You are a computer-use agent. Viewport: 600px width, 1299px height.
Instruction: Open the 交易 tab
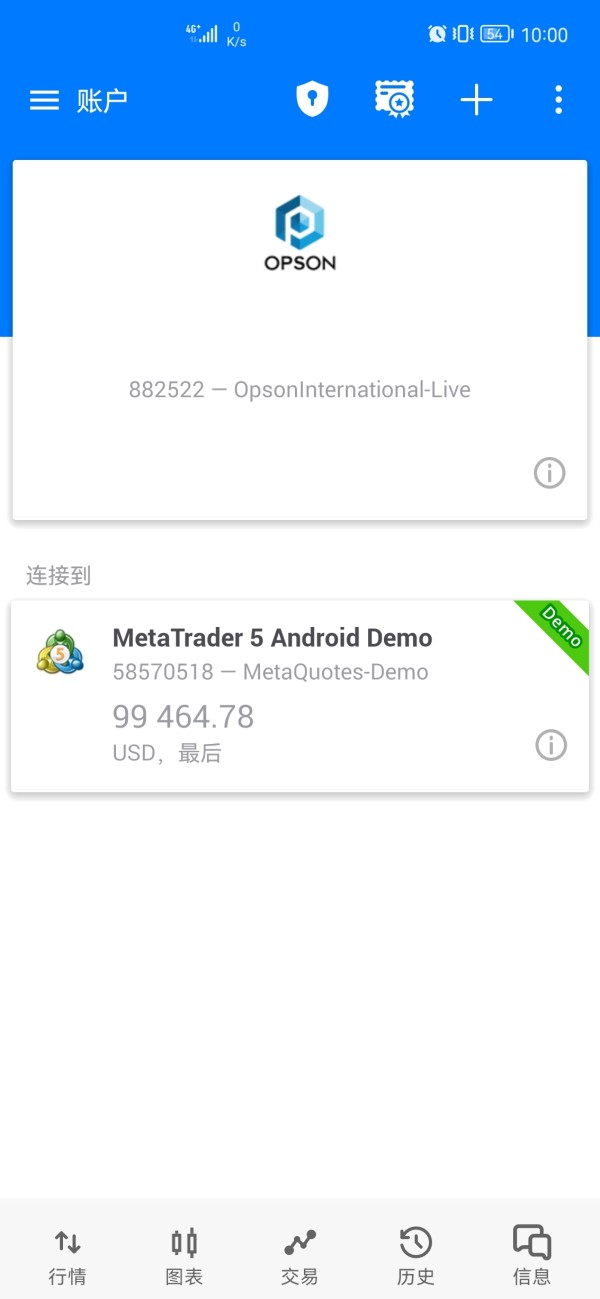point(300,1256)
